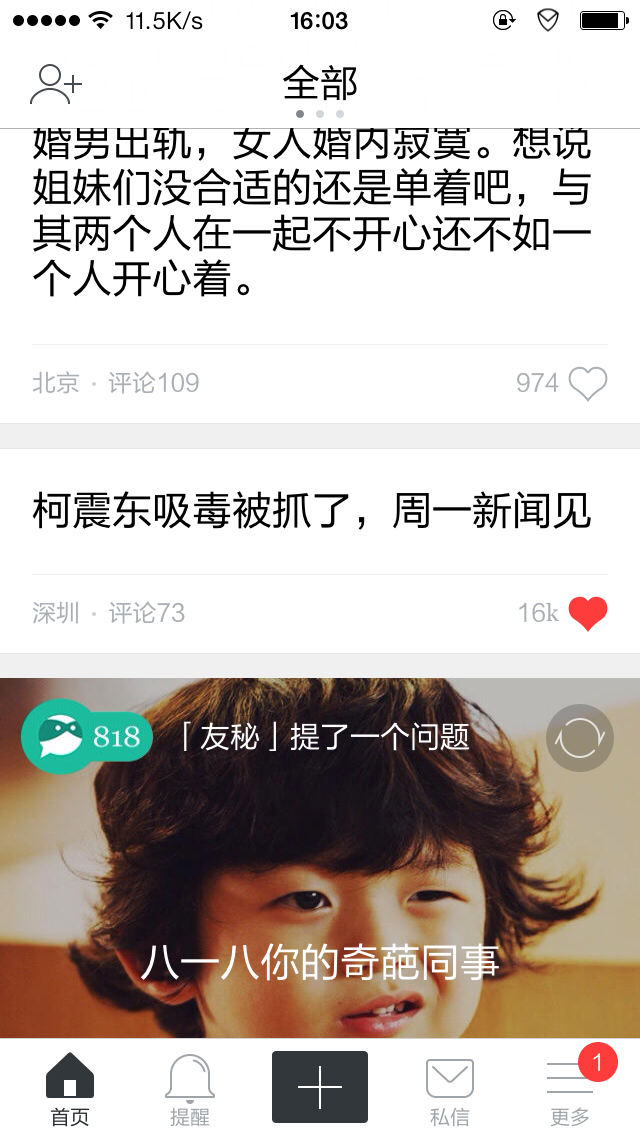Go to the 私信 messages tab
The image size is (640, 1136).
coord(449,1088)
